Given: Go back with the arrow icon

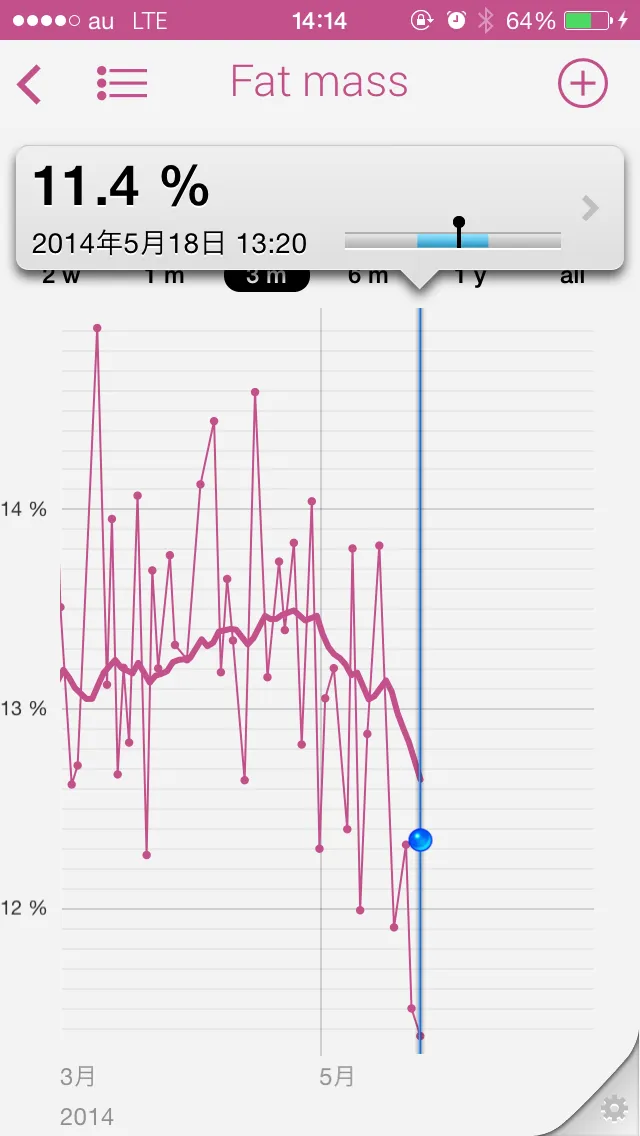Looking at the screenshot, I should [x=30, y=84].
